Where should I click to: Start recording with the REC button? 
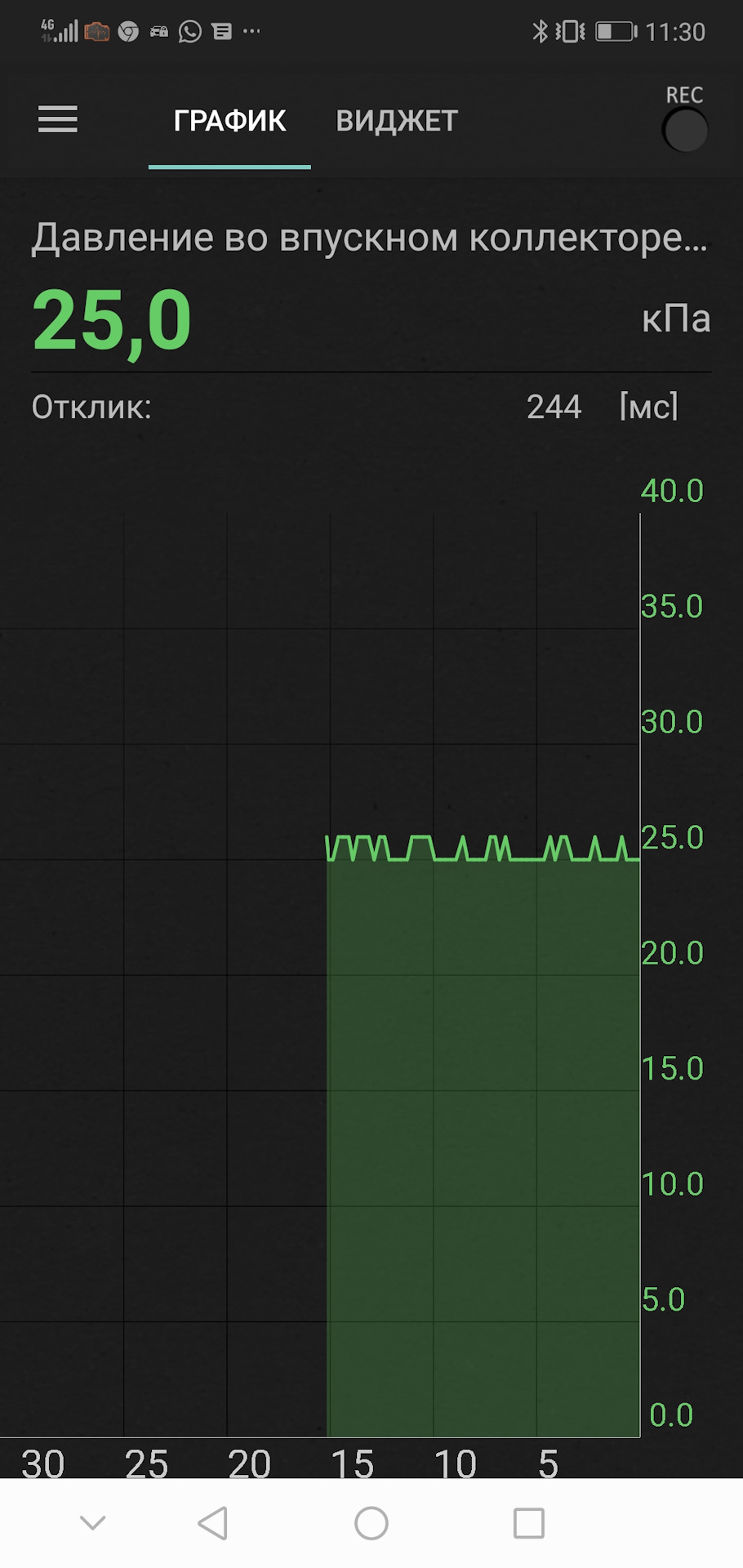click(685, 130)
